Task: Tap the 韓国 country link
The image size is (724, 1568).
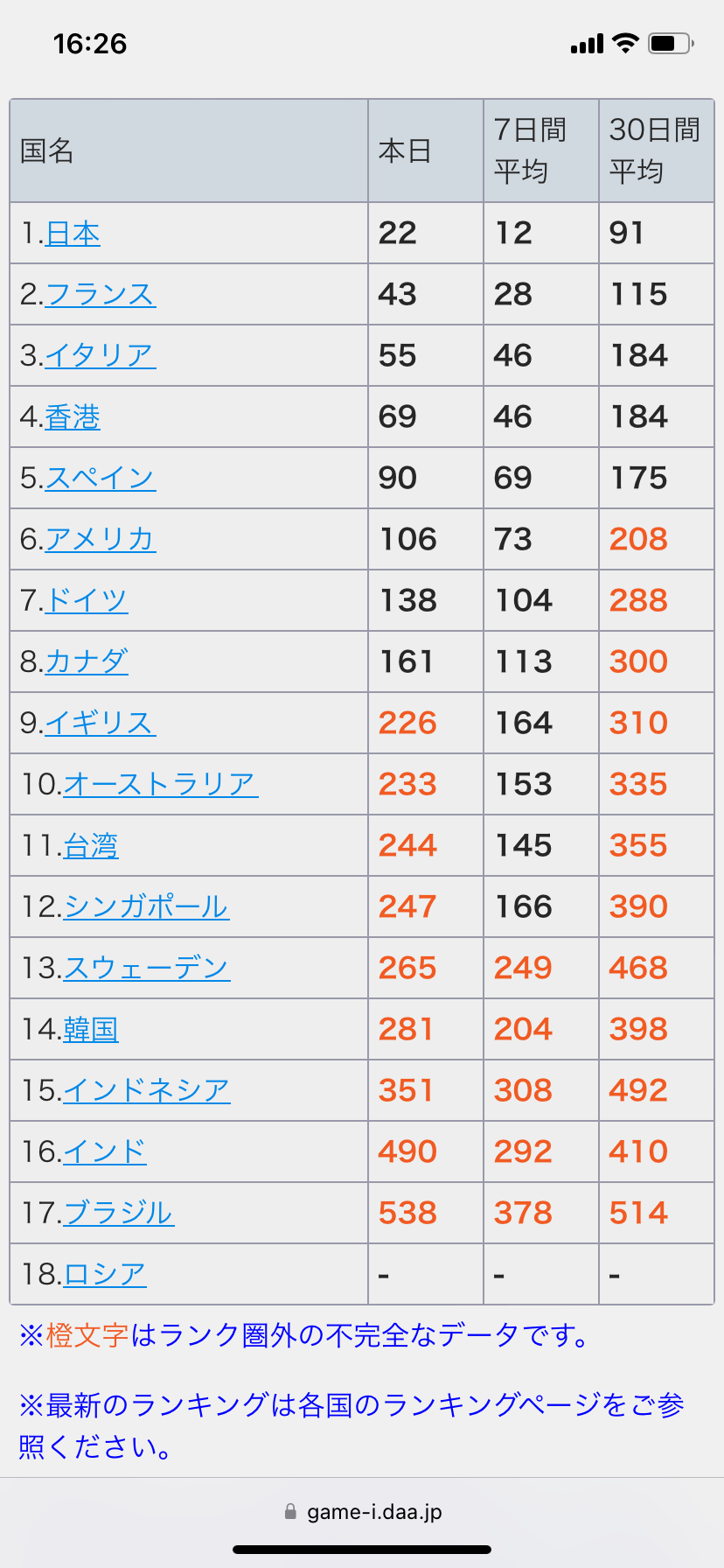Action: click(91, 1030)
